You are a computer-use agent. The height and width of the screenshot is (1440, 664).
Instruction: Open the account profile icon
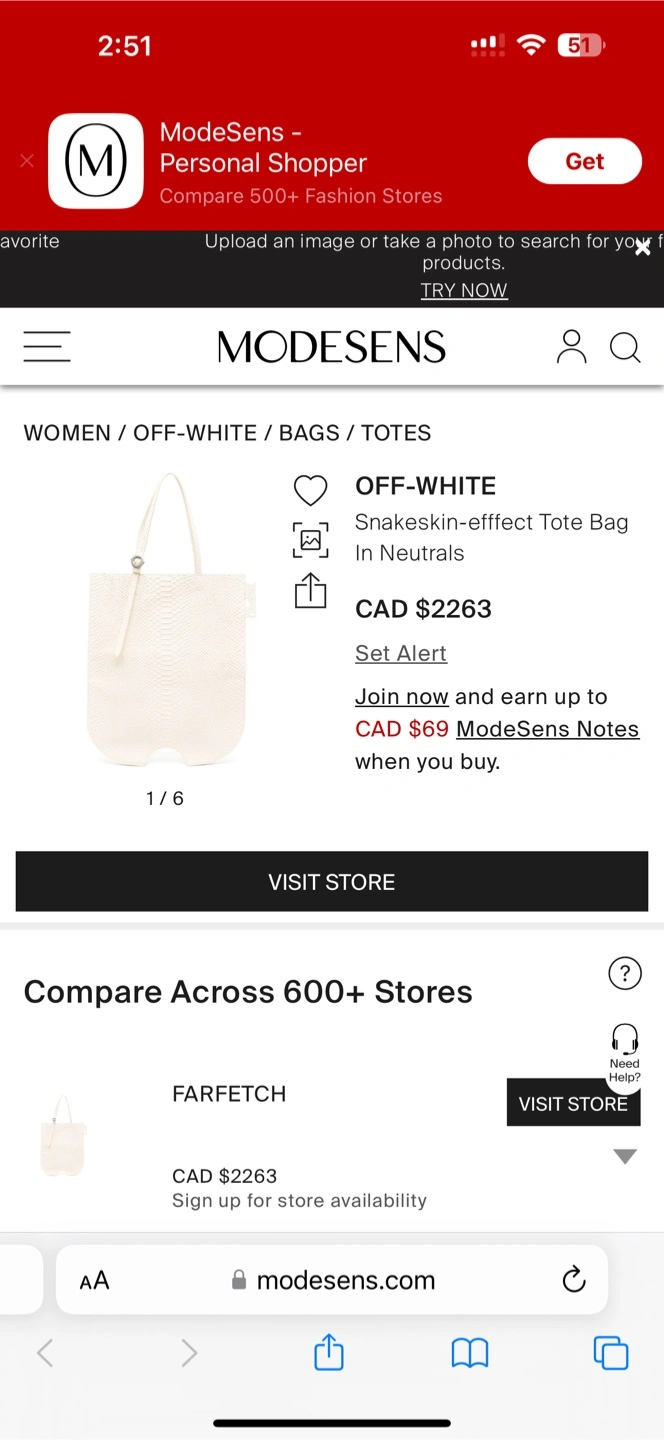point(571,347)
